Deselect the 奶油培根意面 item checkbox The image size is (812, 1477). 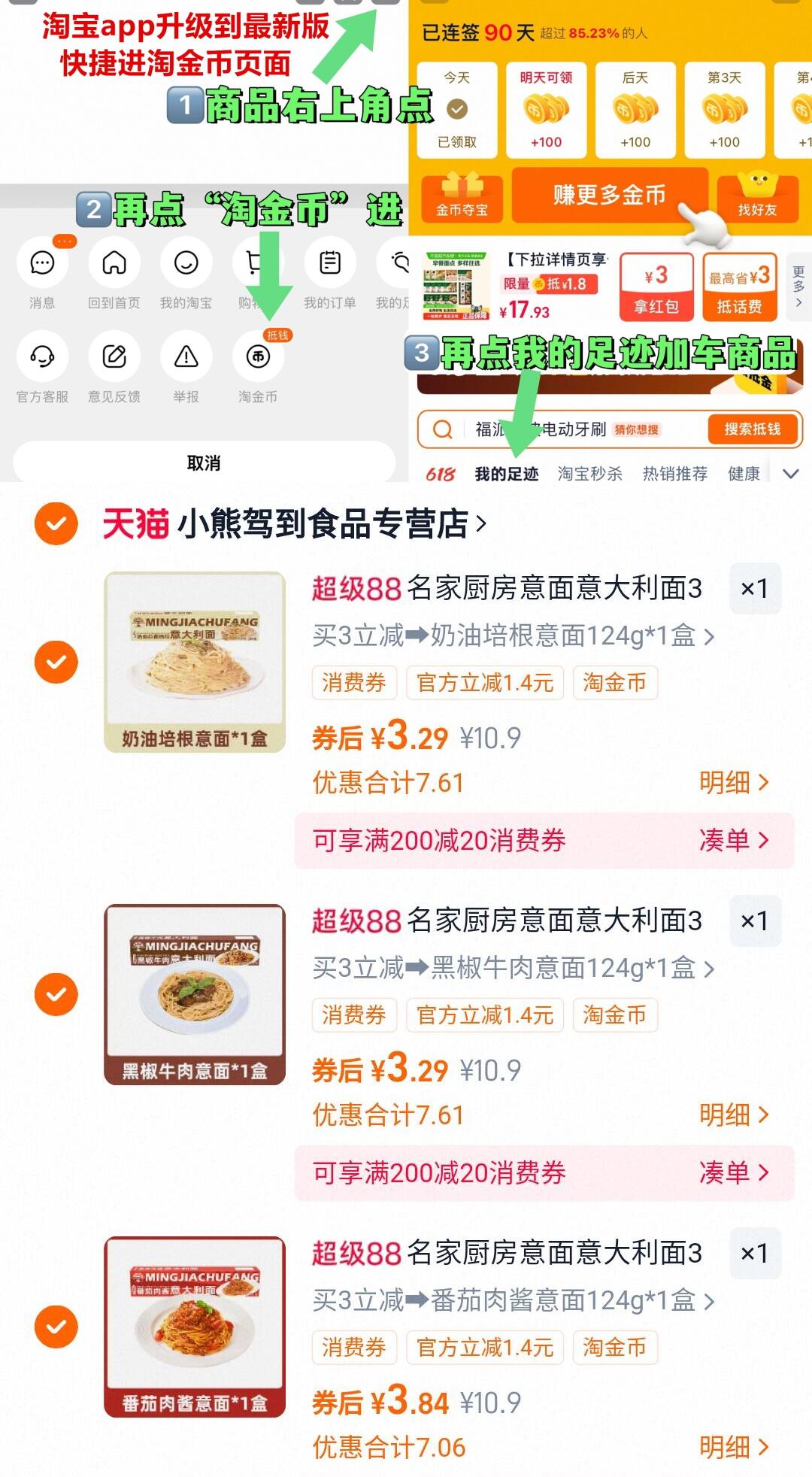pos(56,660)
